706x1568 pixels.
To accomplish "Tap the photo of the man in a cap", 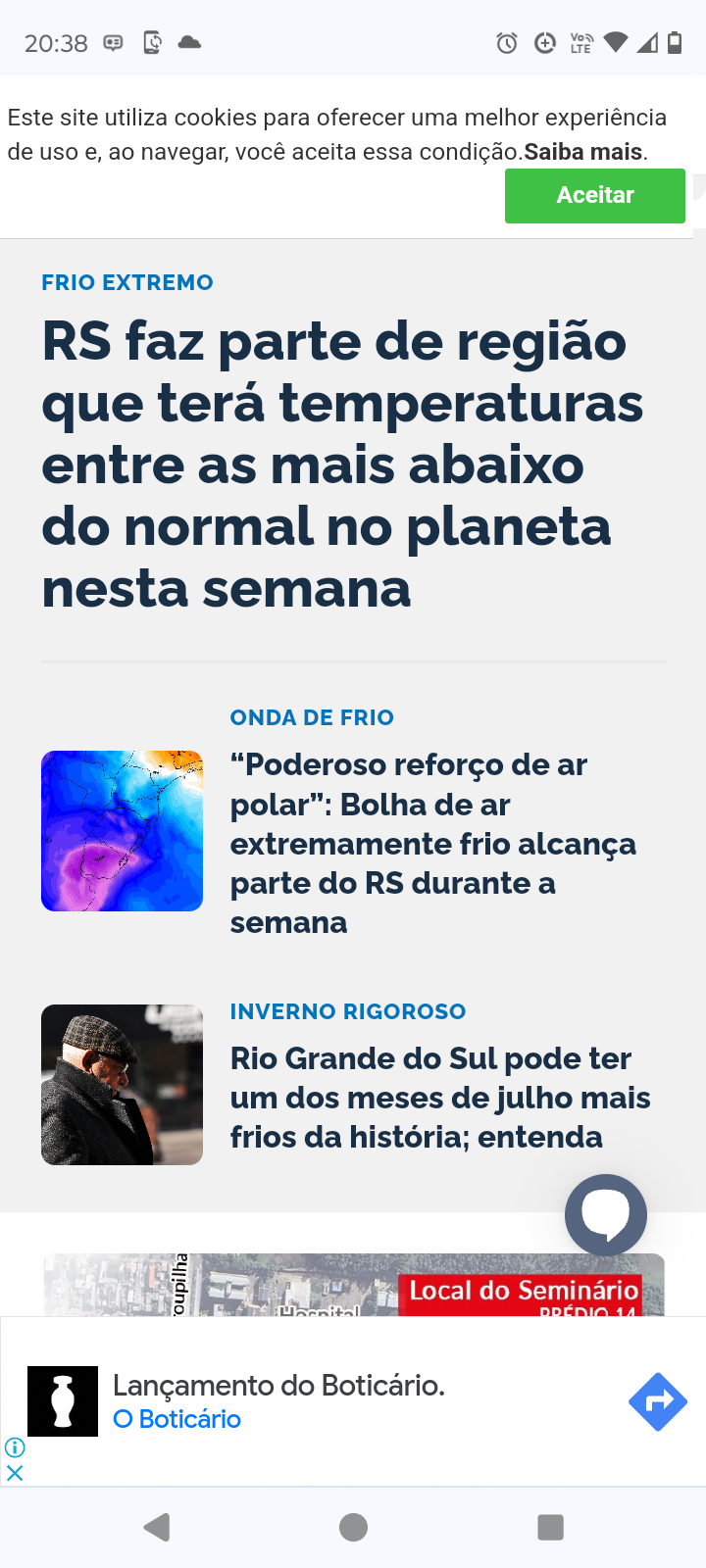I will tap(122, 1085).
